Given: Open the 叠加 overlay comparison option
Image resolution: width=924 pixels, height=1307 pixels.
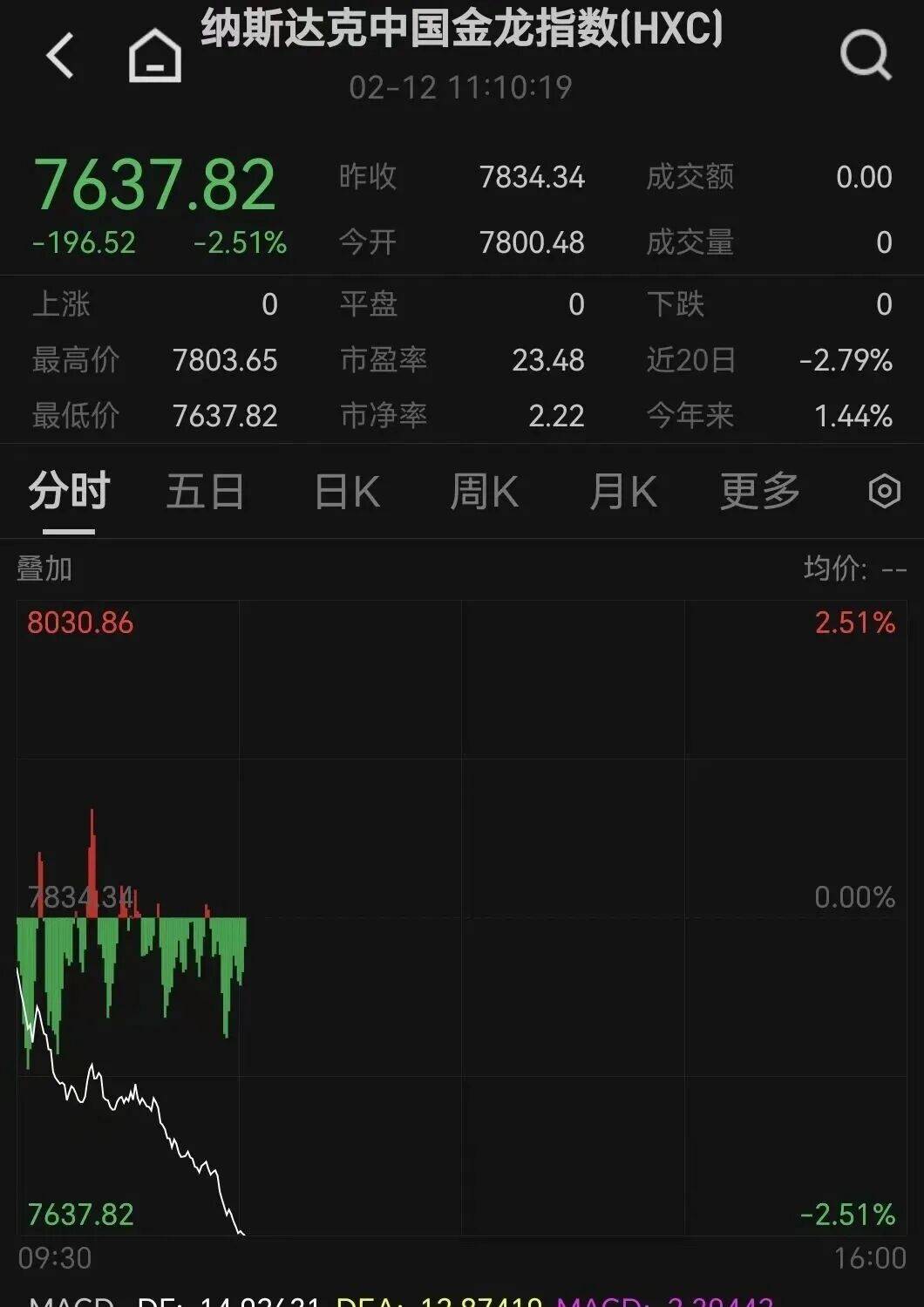Looking at the screenshot, I should [45, 570].
